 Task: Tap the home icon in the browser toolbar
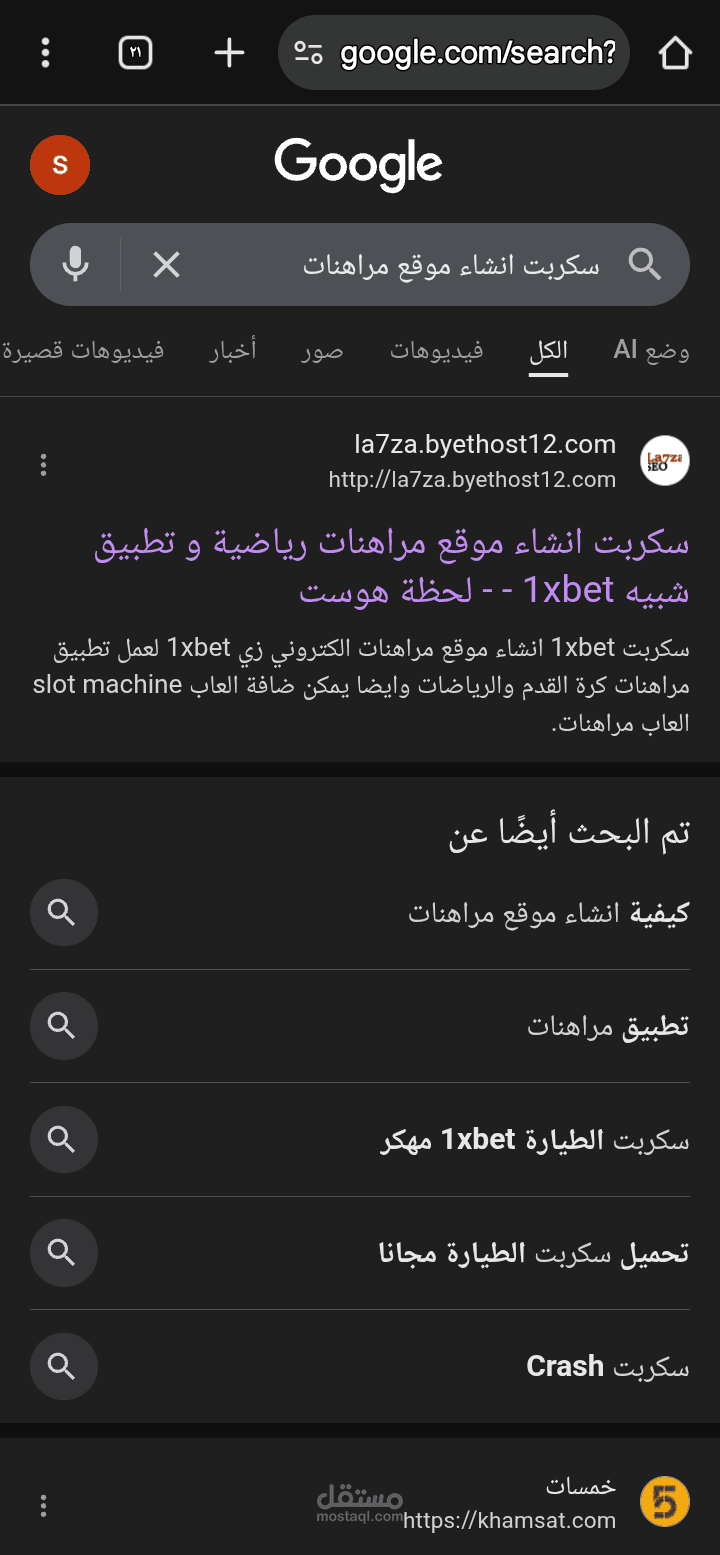pyautogui.click(x=675, y=52)
